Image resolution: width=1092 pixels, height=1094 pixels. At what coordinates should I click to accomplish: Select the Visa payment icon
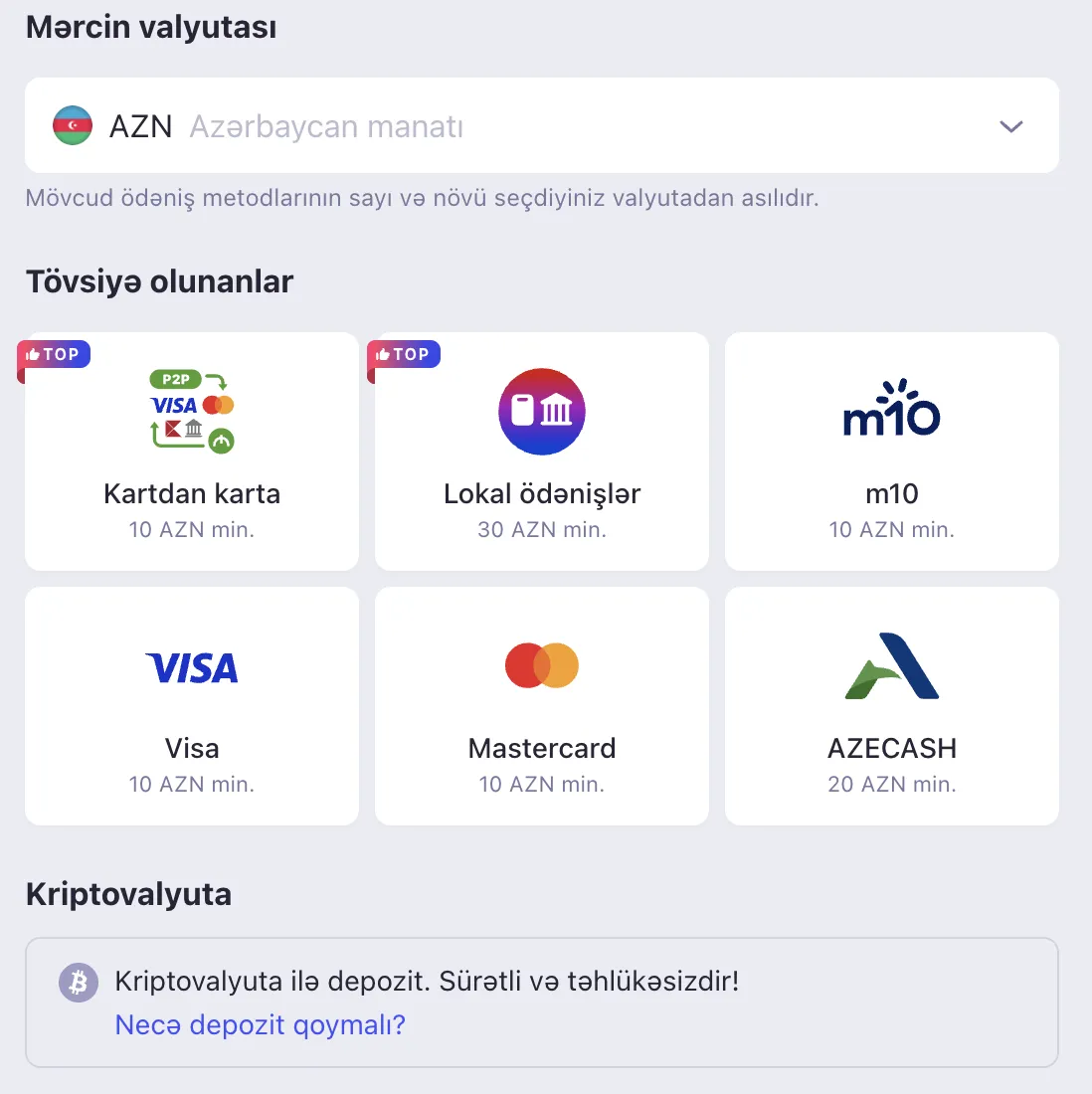[191, 666]
